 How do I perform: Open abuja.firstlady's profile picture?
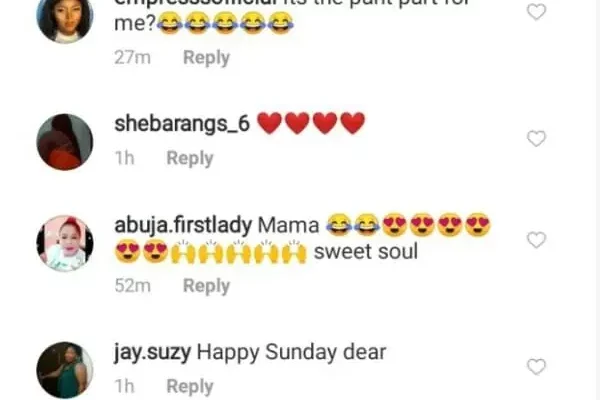(x=65, y=243)
